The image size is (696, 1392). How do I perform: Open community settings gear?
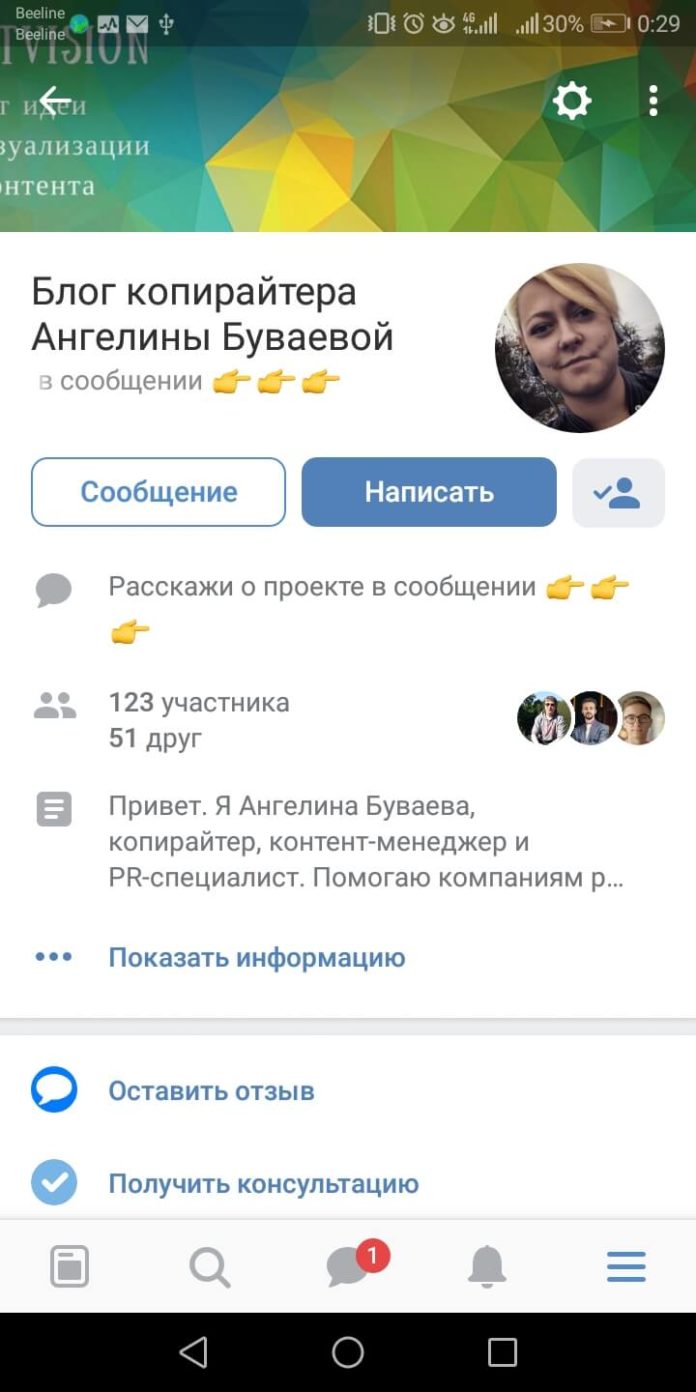(x=572, y=101)
